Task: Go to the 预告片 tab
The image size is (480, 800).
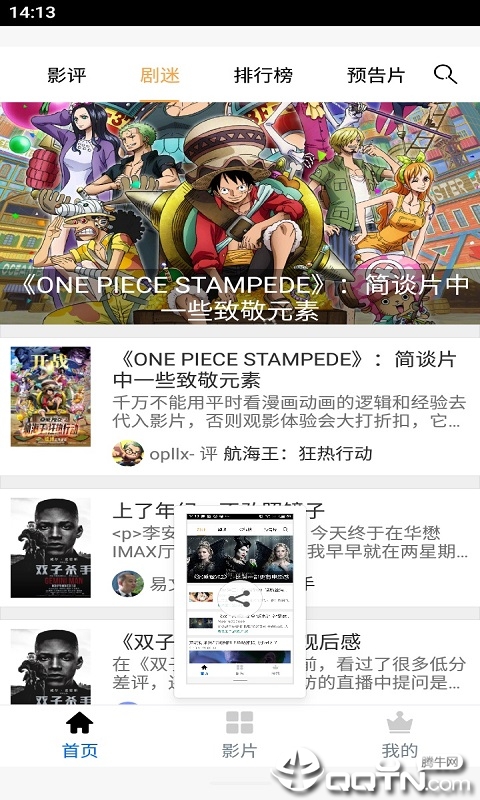Action: tap(376, 76)
